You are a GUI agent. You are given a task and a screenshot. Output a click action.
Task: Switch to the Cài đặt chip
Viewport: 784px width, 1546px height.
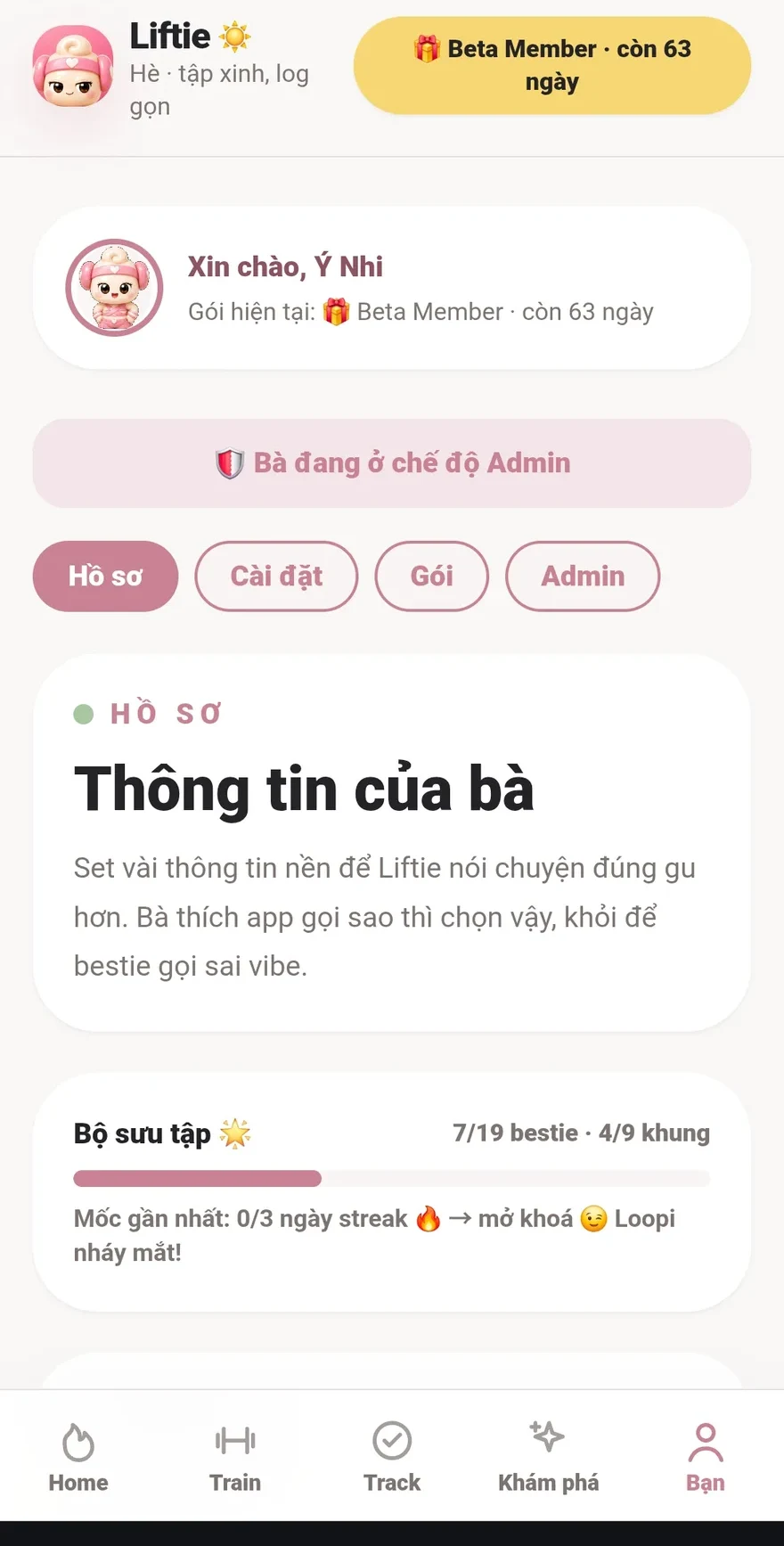pos(276,577)
